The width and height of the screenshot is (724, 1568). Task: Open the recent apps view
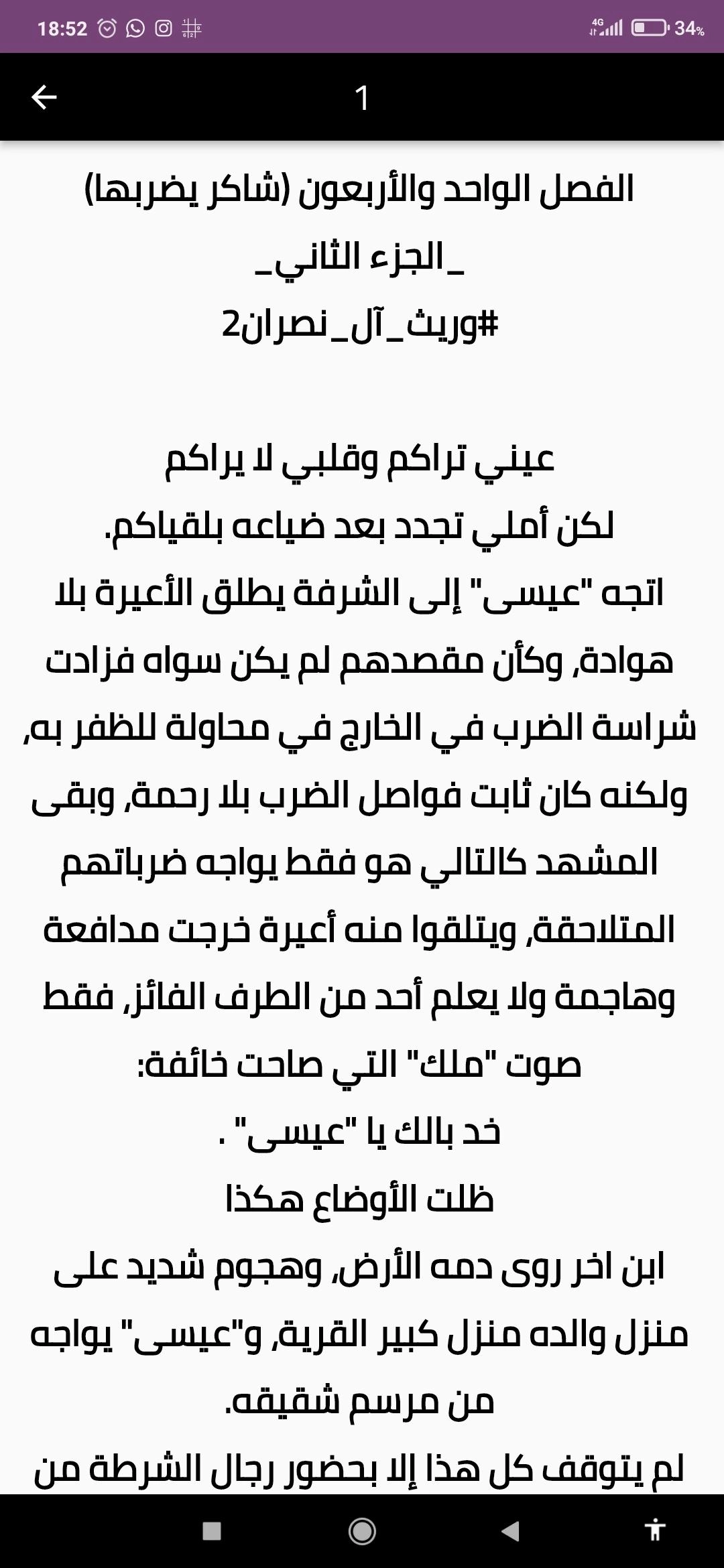click(x=212, y=1530)
